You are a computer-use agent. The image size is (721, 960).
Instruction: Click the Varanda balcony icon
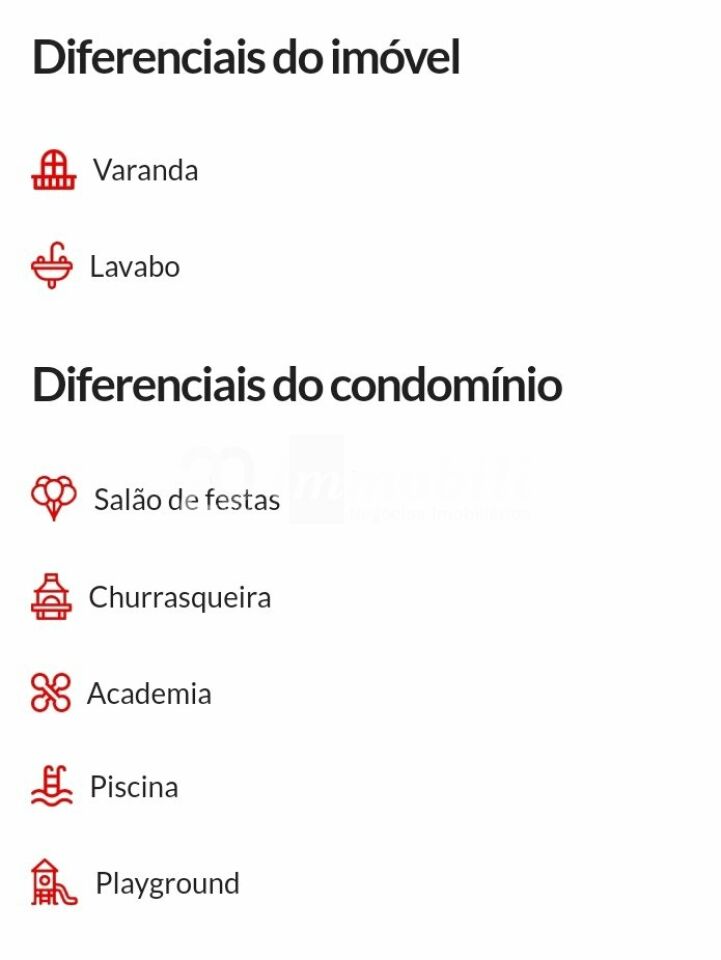click(52, 168)
